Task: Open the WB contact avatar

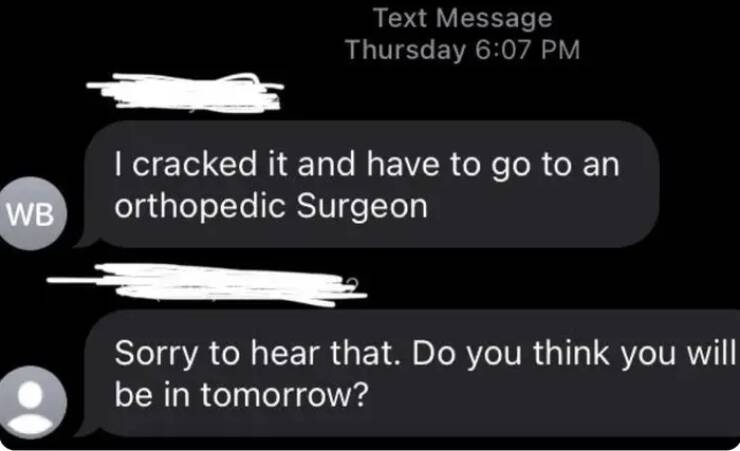Action: (x=36, y=213)
